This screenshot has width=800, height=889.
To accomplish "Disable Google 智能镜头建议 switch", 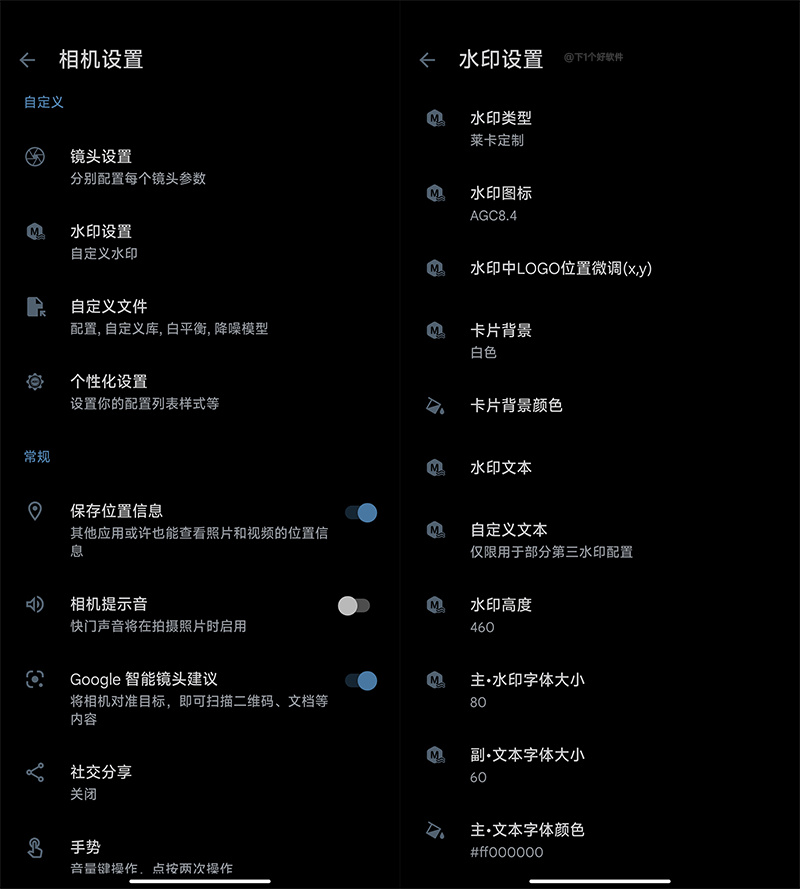I will point(361,680).
